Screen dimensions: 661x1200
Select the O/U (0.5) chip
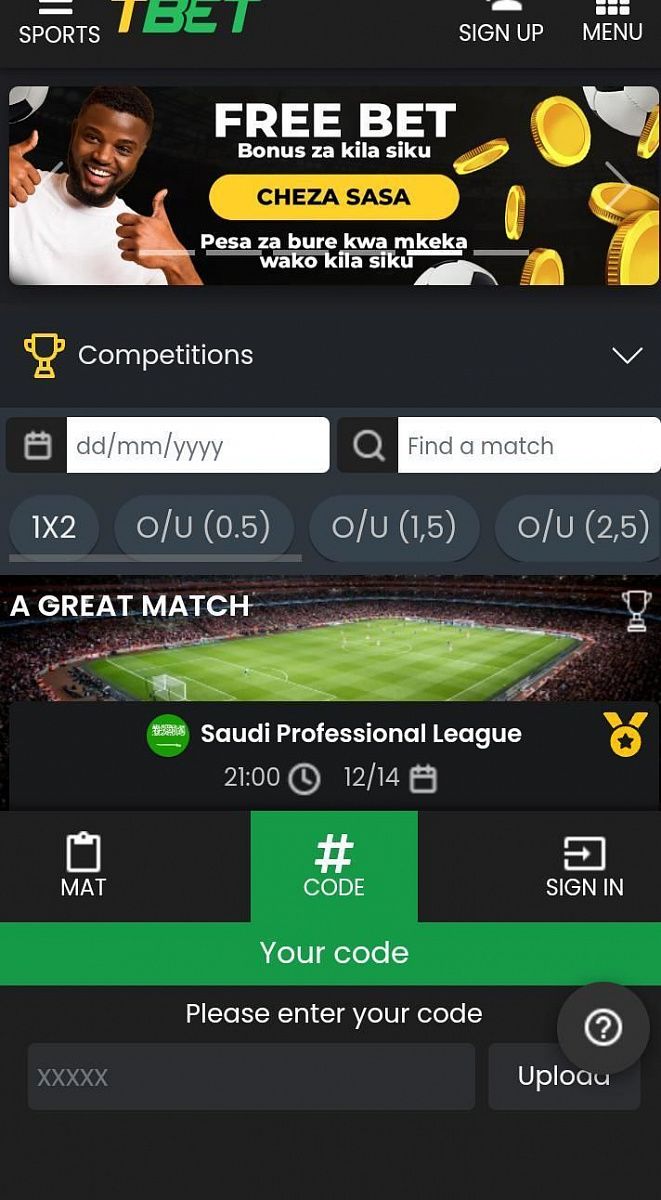[x=204, y=527]
